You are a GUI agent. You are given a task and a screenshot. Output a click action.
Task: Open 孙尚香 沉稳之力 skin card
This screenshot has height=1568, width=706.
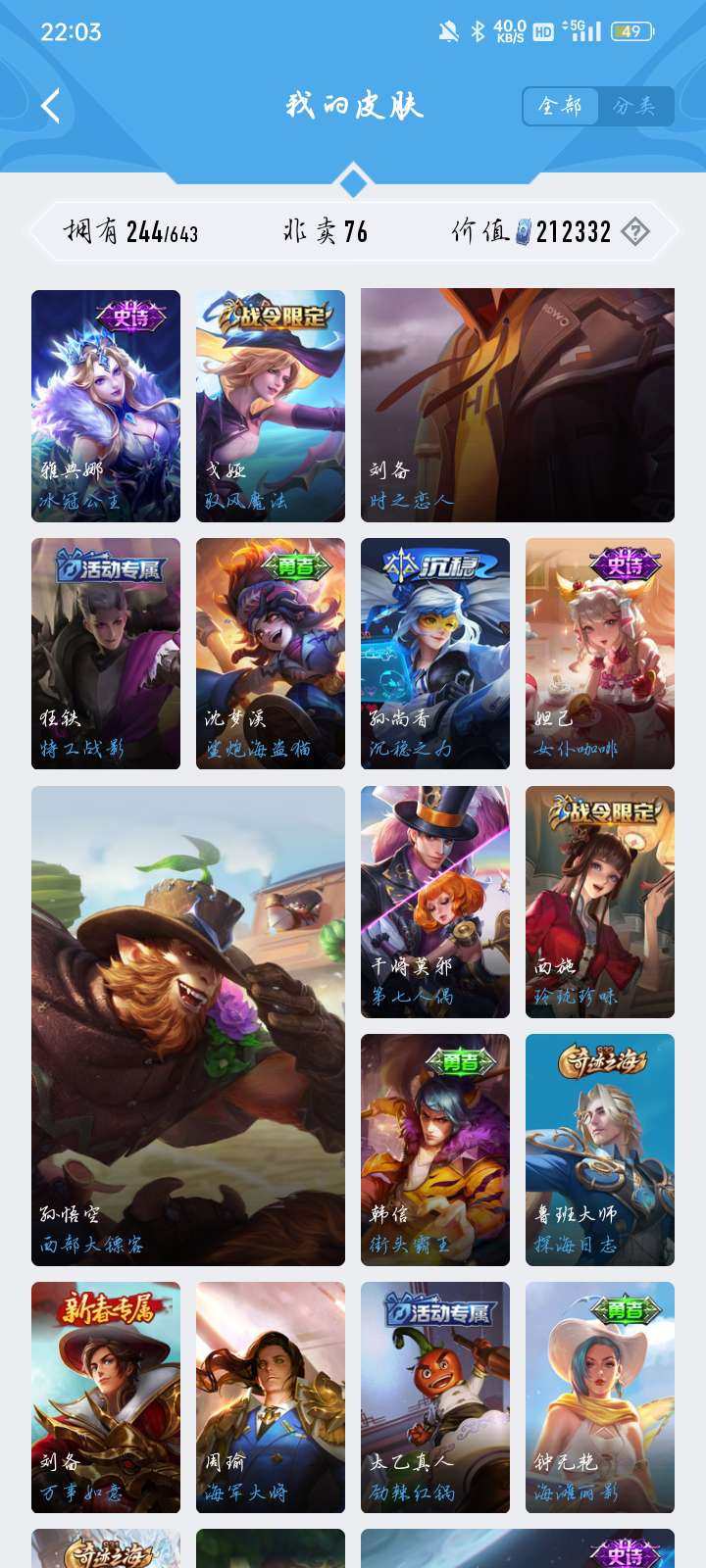(435, 653)
